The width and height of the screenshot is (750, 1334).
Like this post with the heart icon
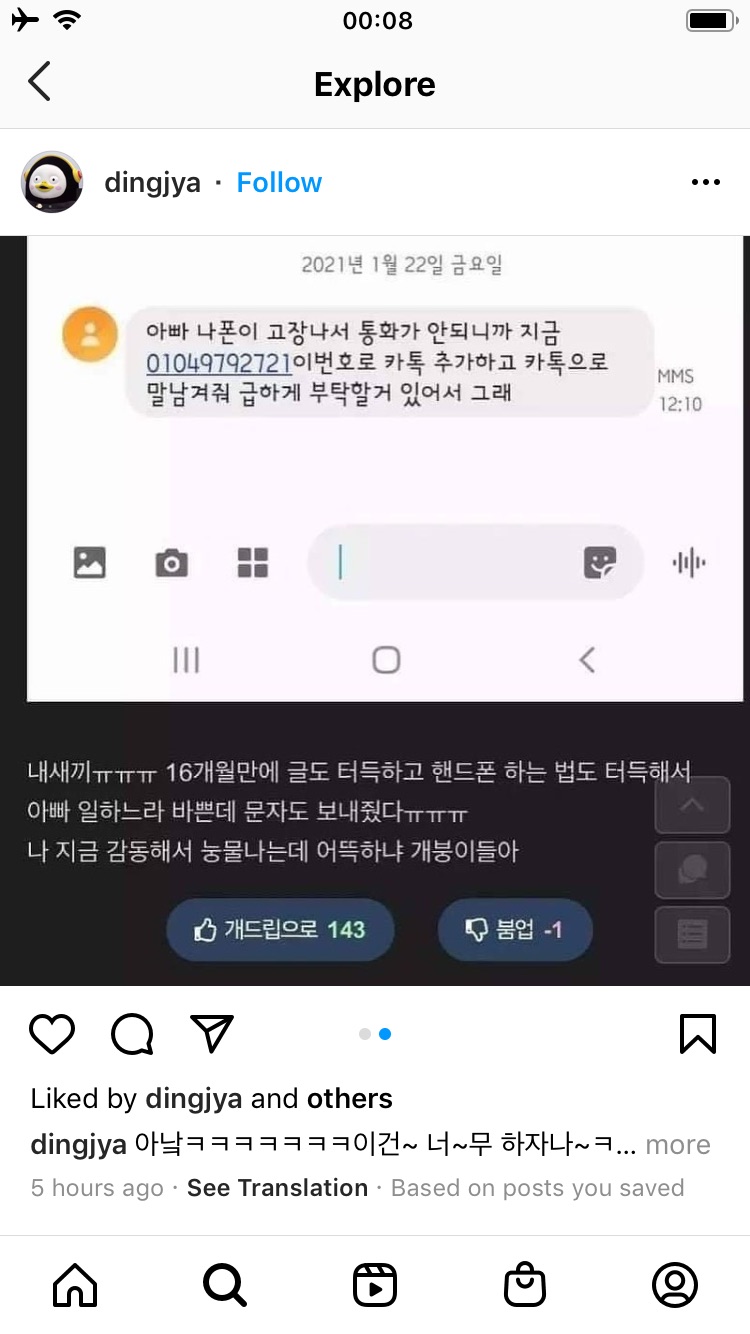[x=52, y=1034]
